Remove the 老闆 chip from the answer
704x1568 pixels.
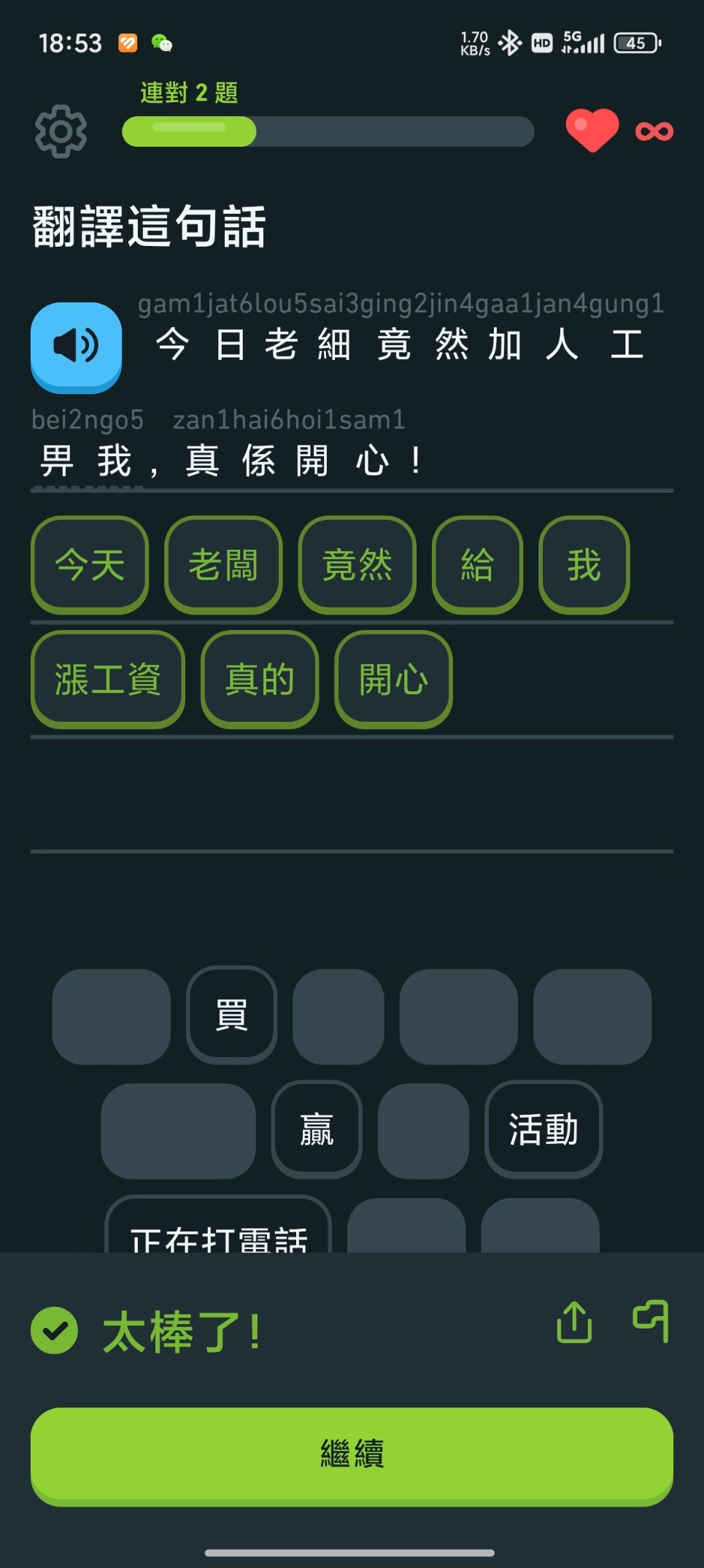click(223, 565)
